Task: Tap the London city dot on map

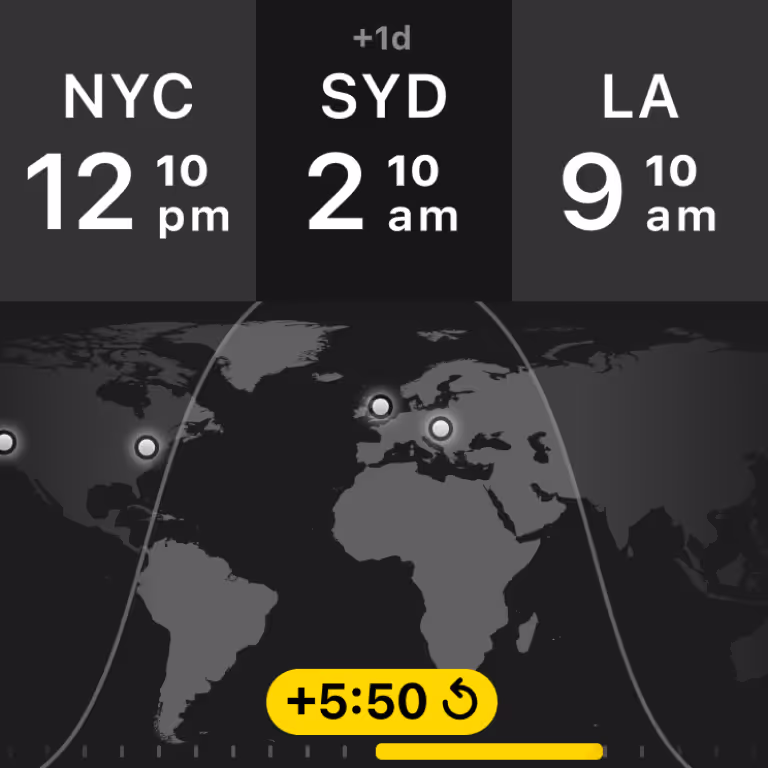Action: point(380,406)
